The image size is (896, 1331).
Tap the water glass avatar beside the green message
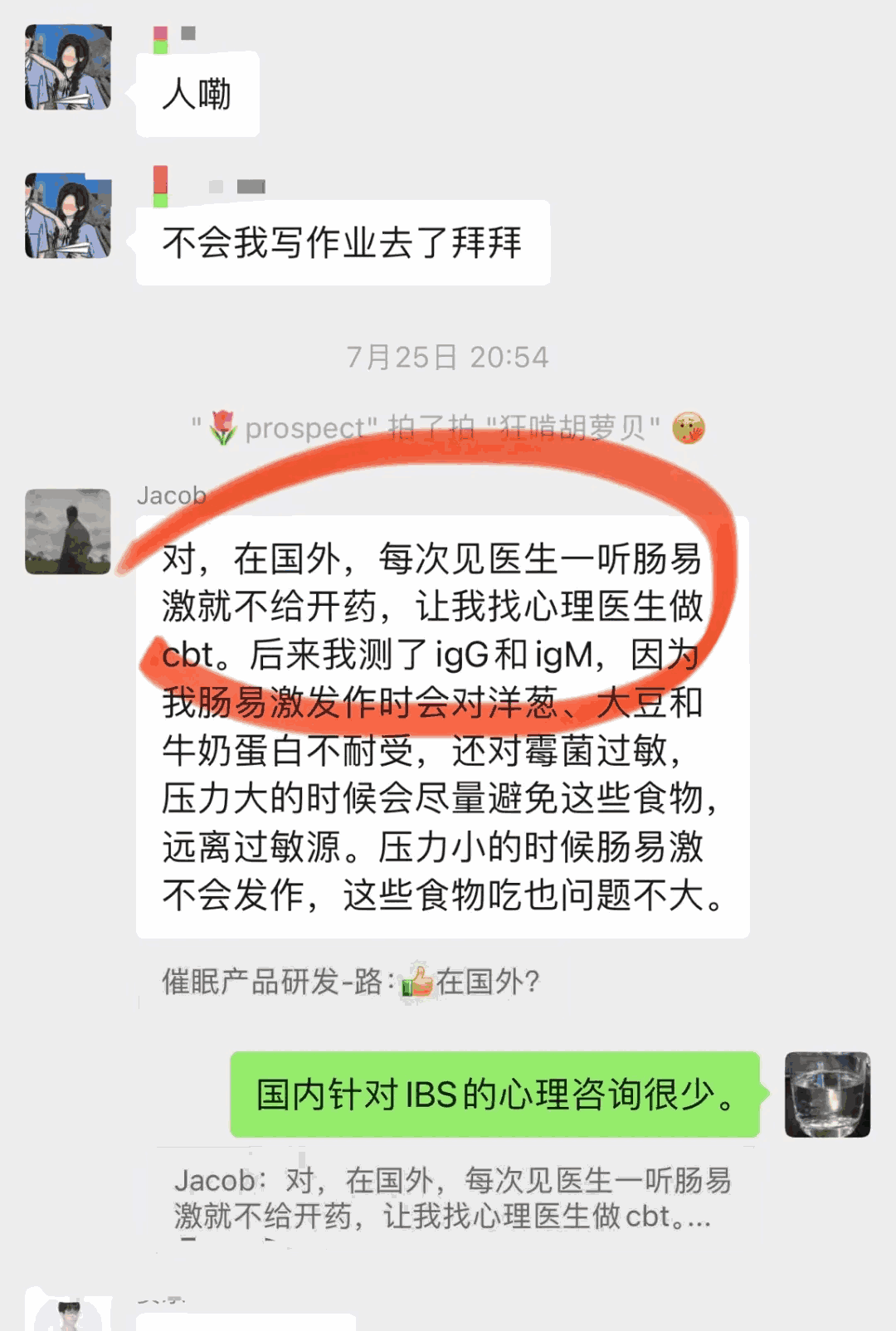pyautogui.click(x=827, y=1094)
